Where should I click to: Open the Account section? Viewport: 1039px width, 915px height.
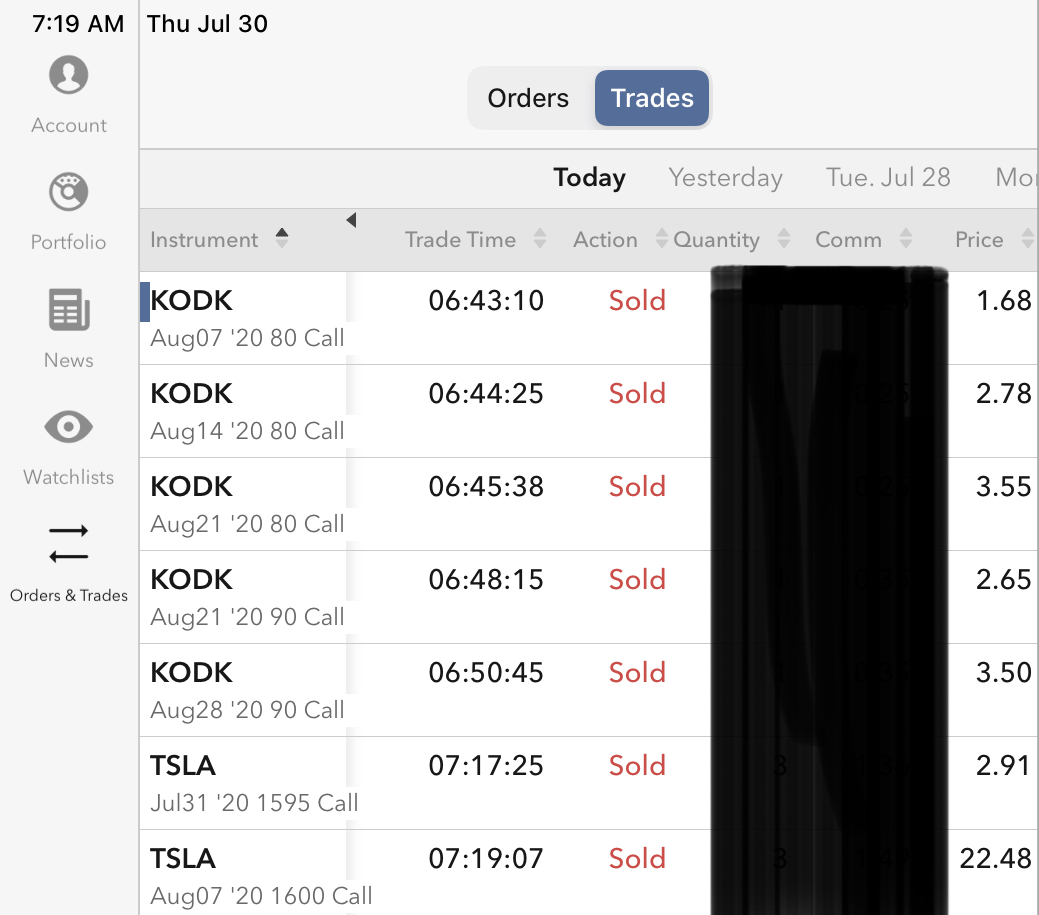68,95
